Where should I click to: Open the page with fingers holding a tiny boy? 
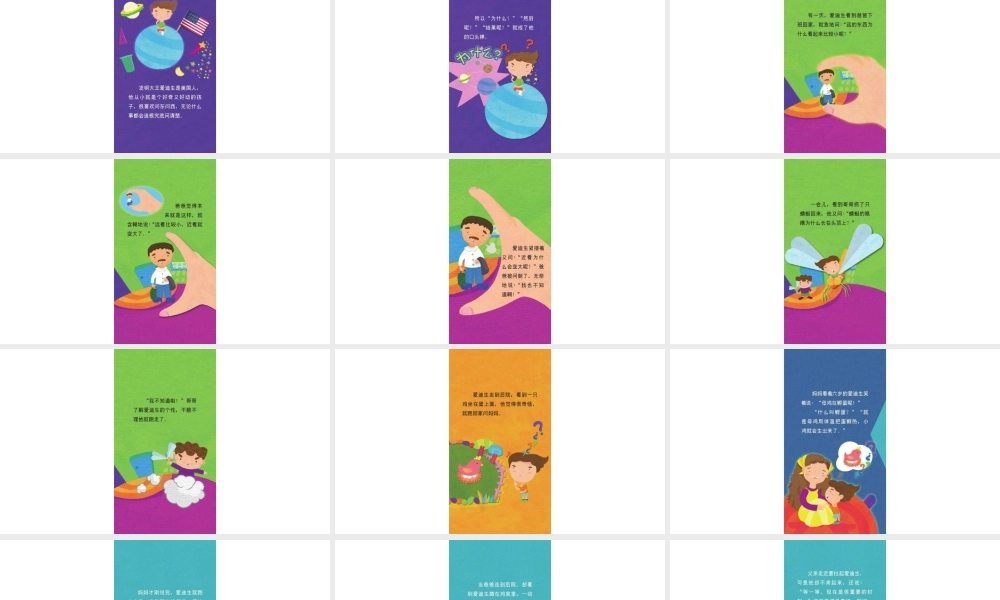835,75
